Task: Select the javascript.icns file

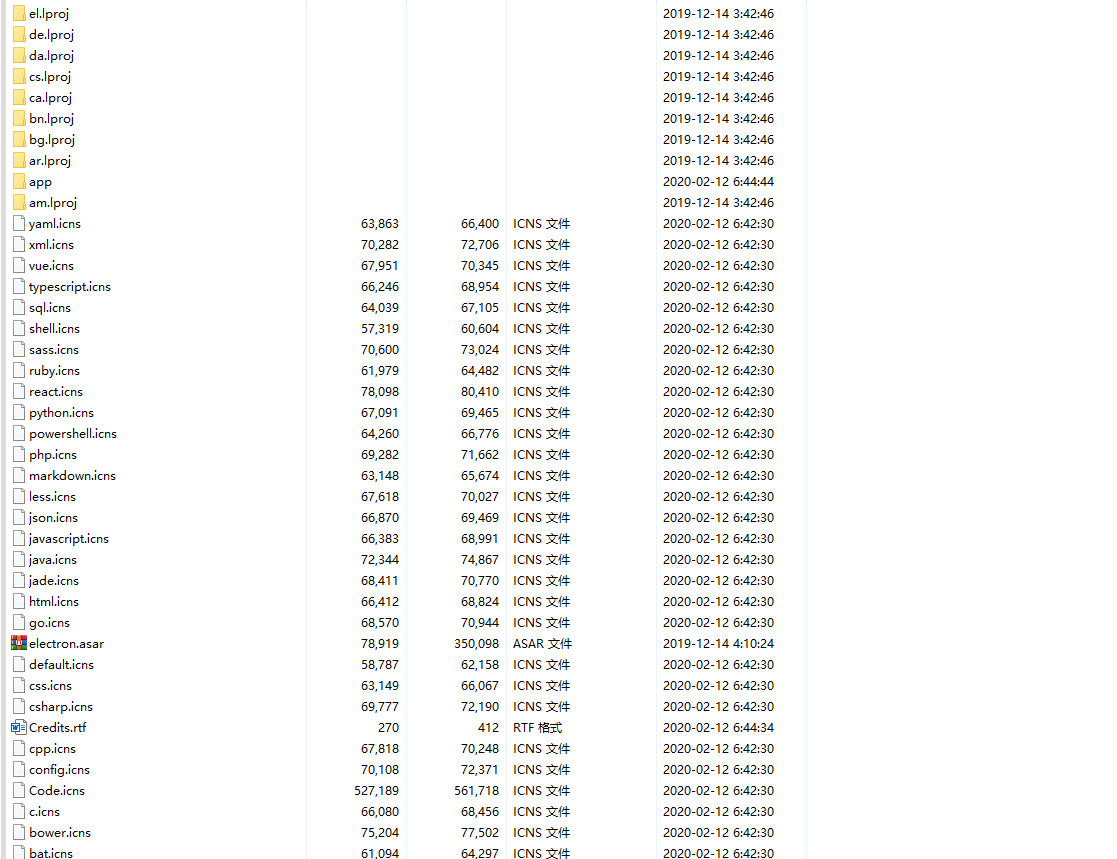Action: tap(68, 539)
